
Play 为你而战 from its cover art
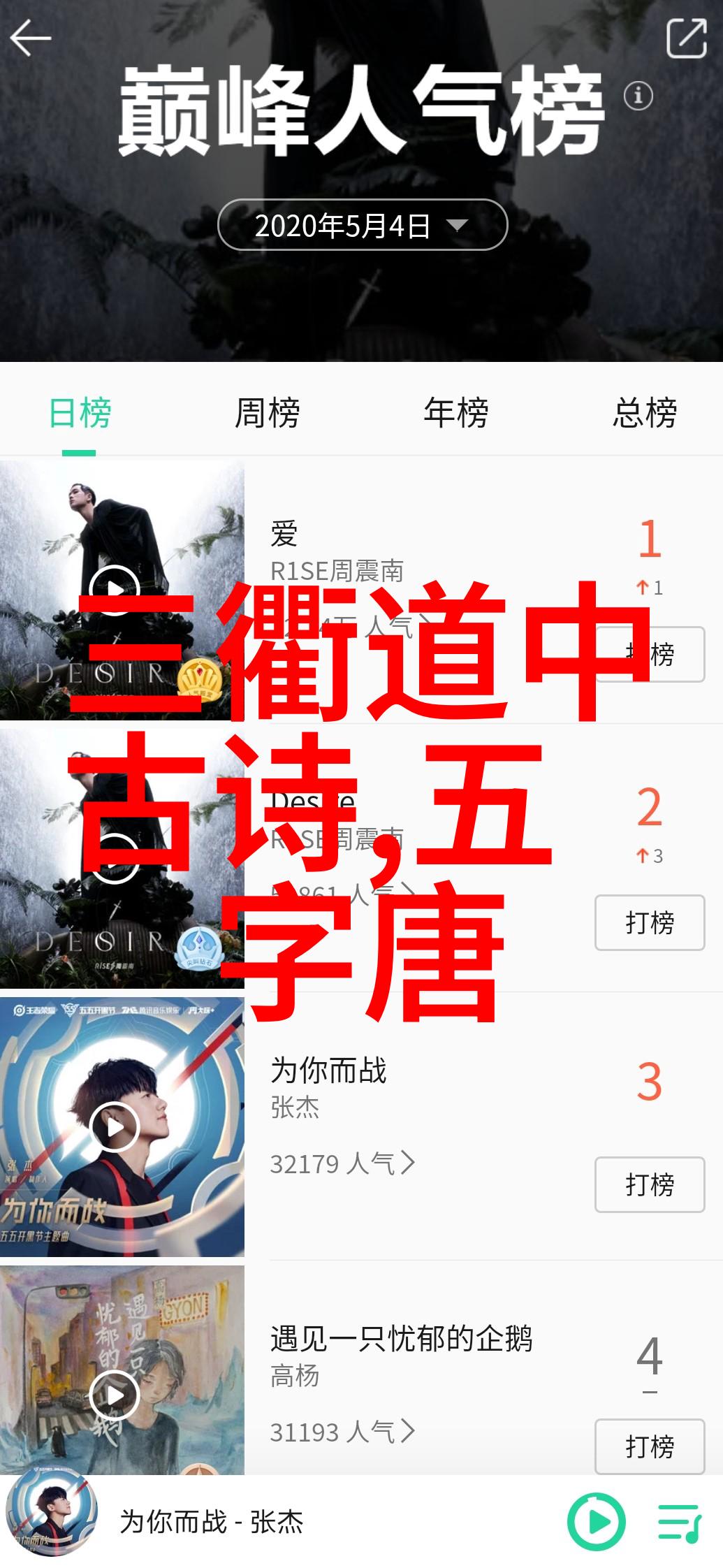coord(115,1126)
